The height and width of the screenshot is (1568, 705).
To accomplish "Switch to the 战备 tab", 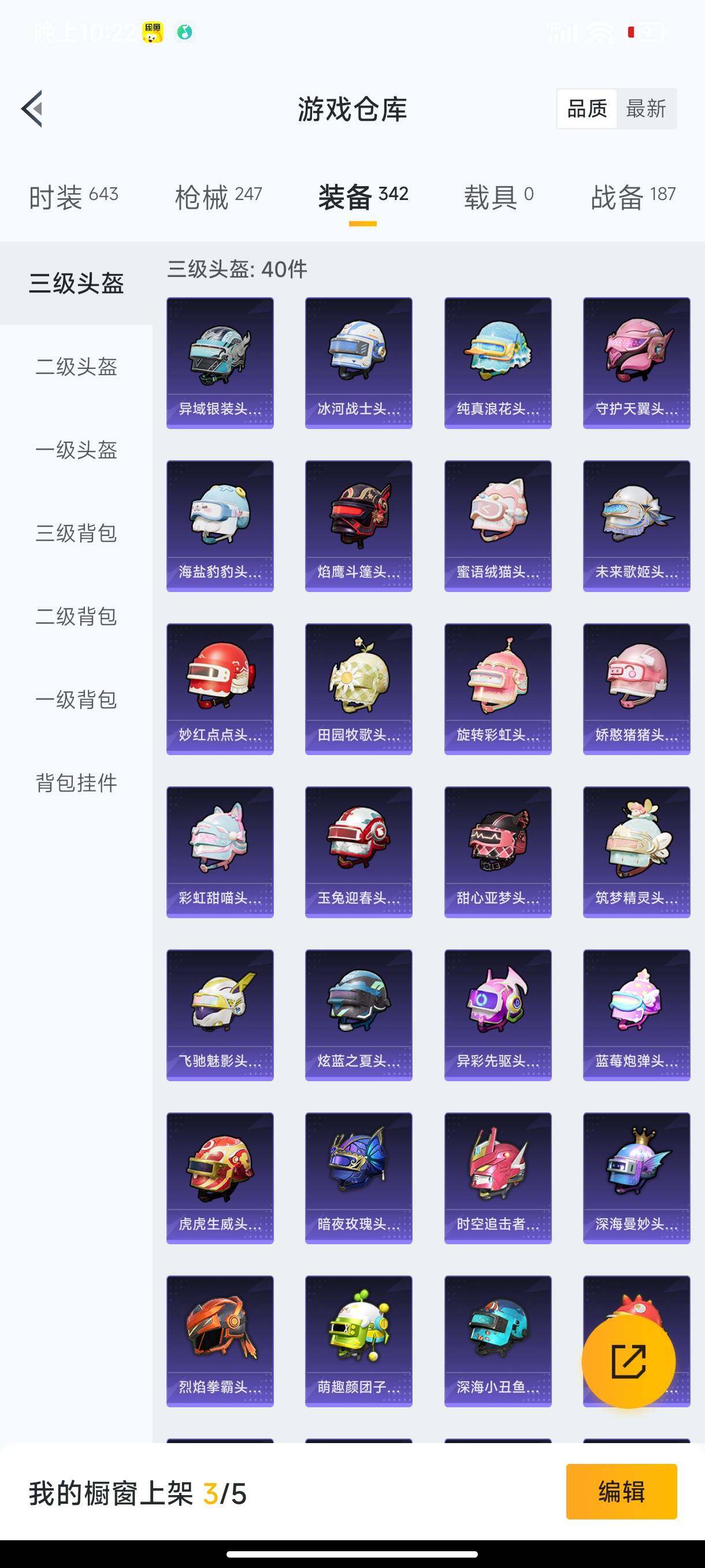I will (x=633, y=197).
